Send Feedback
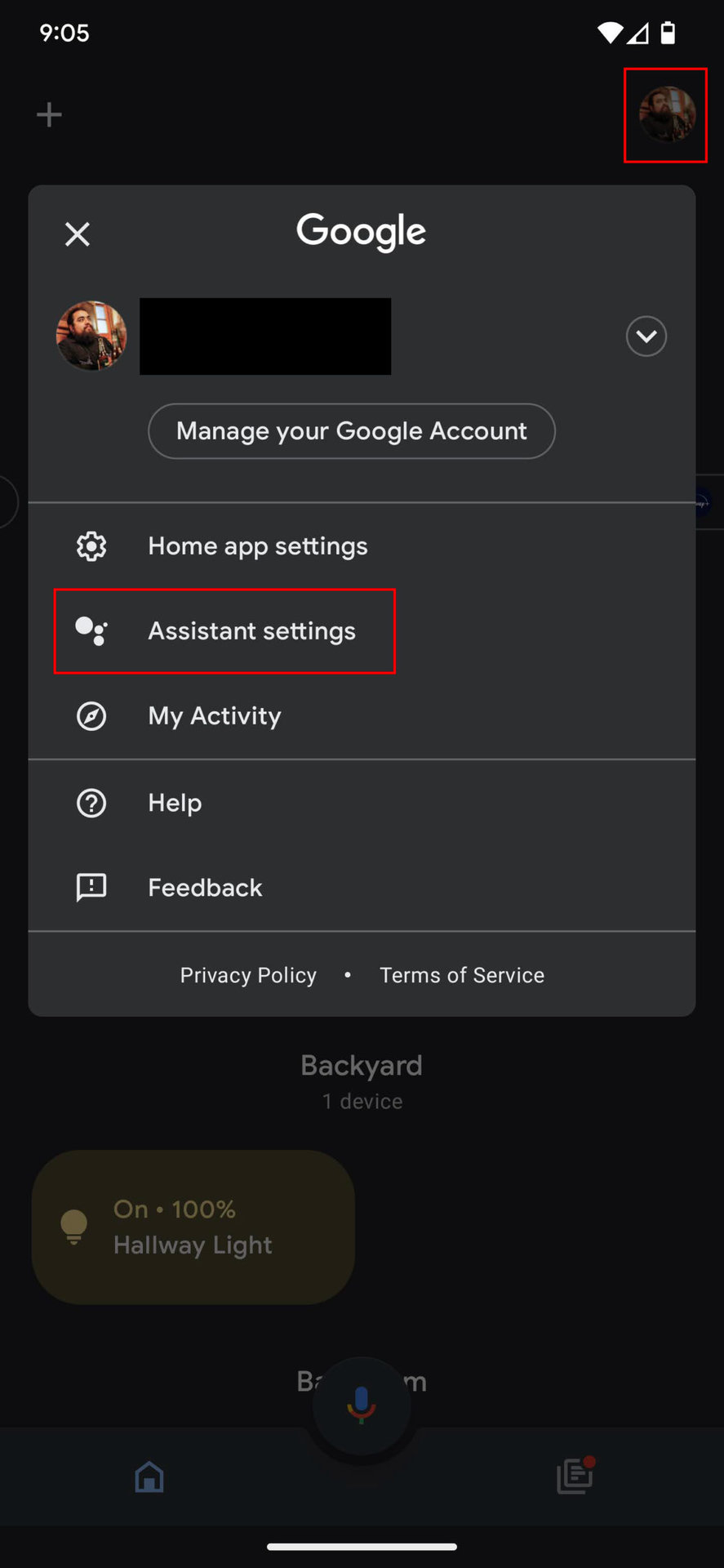 pos(205,888)
